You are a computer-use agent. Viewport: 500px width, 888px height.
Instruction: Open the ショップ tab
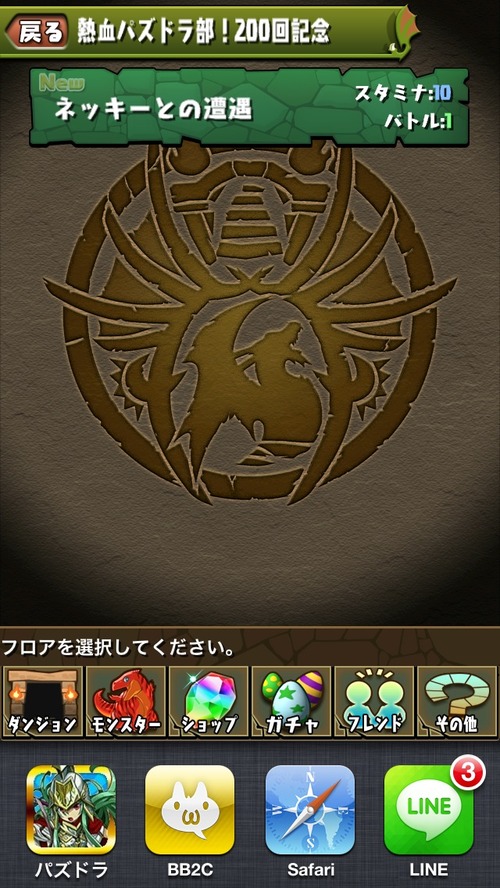click(208, 701)
